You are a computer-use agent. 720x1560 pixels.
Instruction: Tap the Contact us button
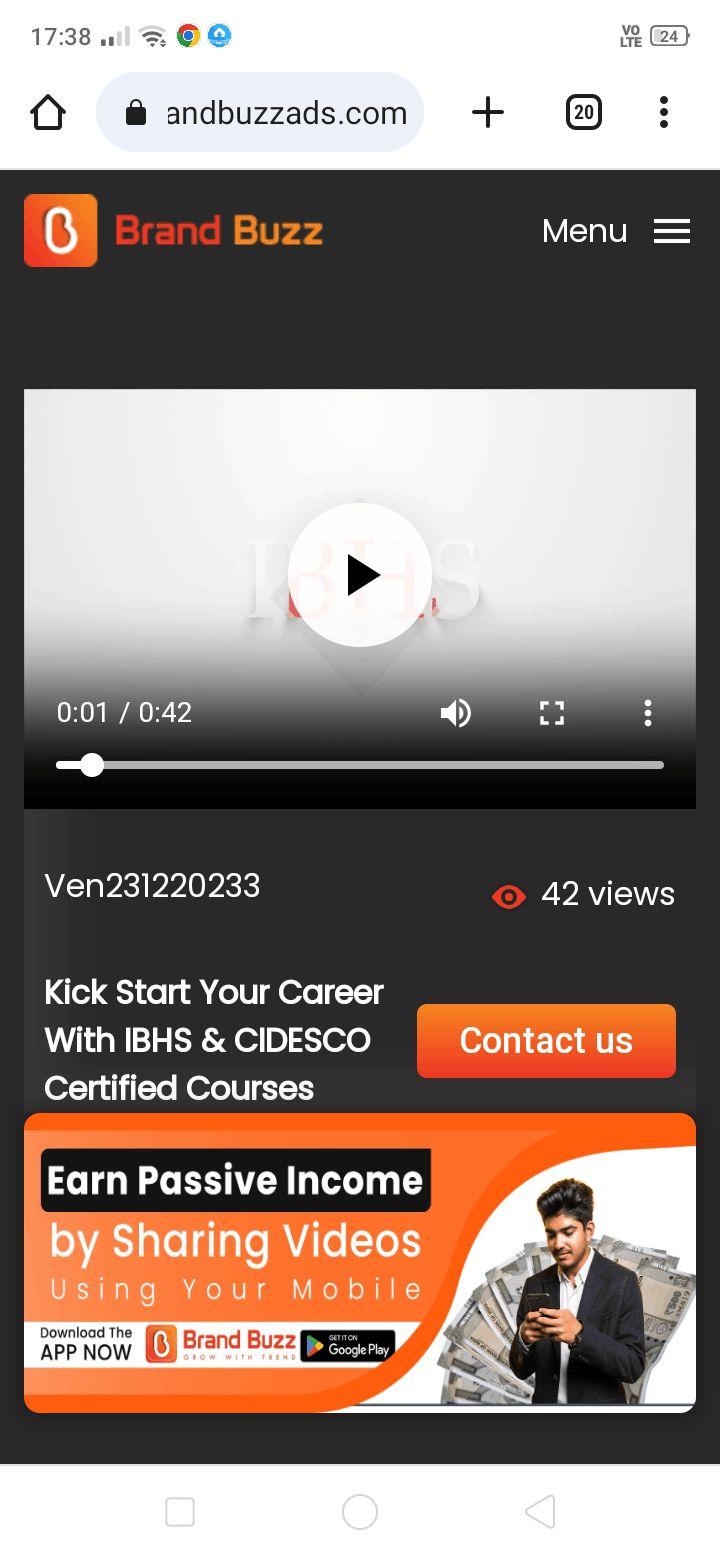[546, 1041]
